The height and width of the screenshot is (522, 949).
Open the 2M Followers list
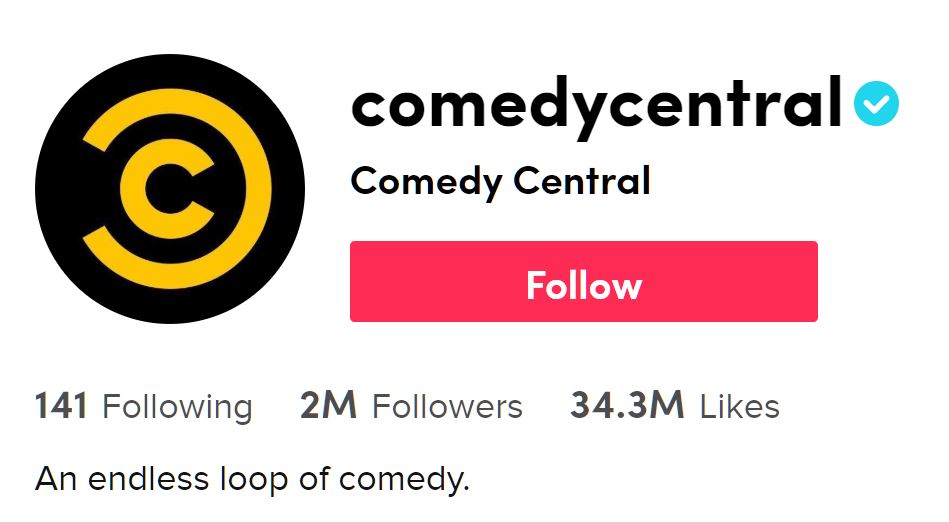point(411,406)
